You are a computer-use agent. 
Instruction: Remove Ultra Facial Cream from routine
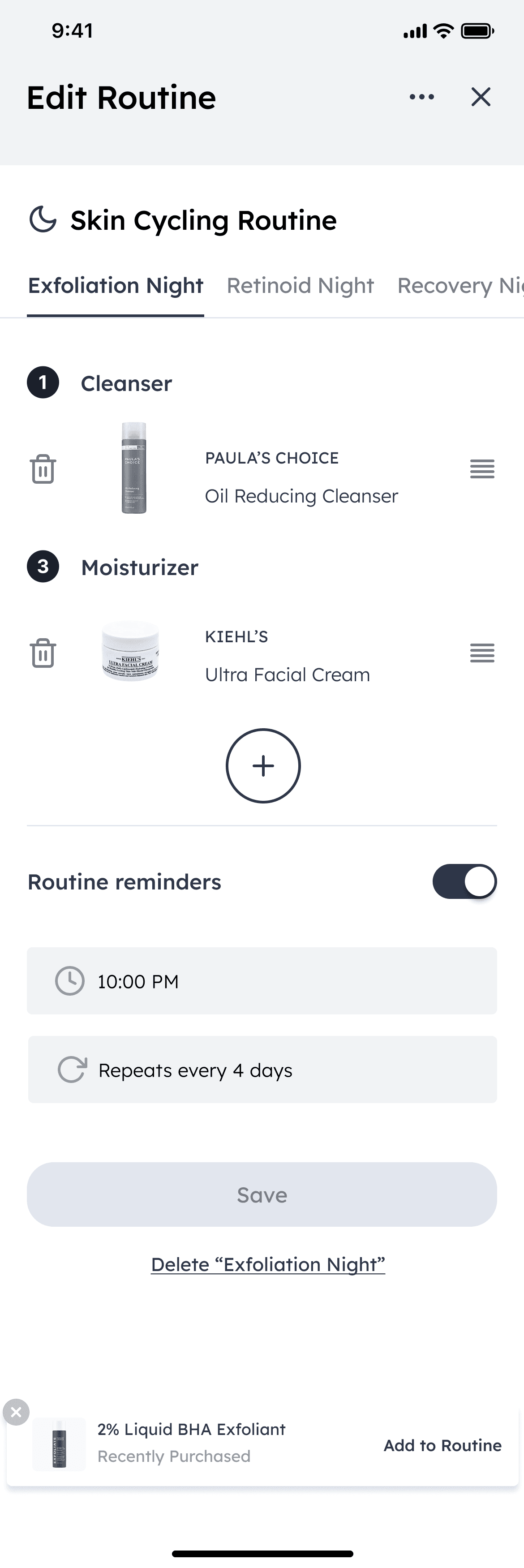43,653
